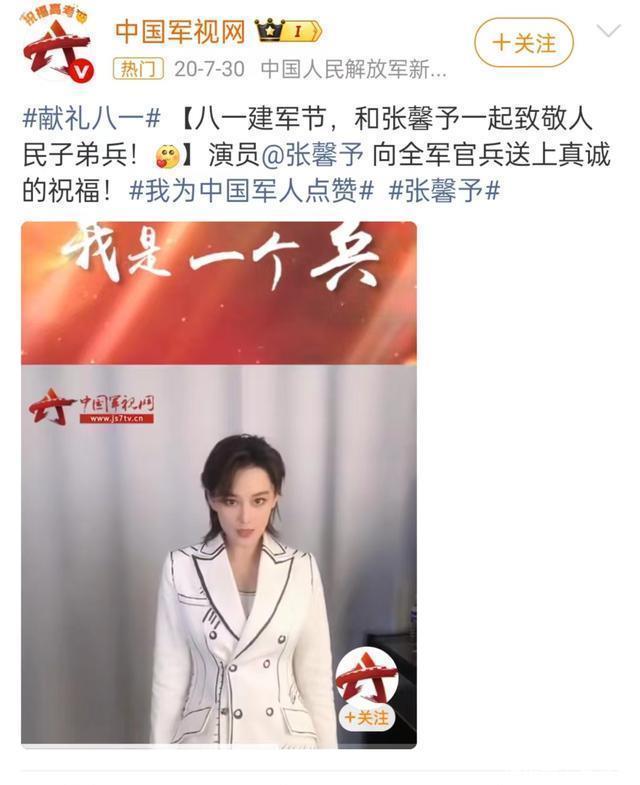
Task: Follow 中国军视网 with the +关注 button
Action: pos(525,43)
